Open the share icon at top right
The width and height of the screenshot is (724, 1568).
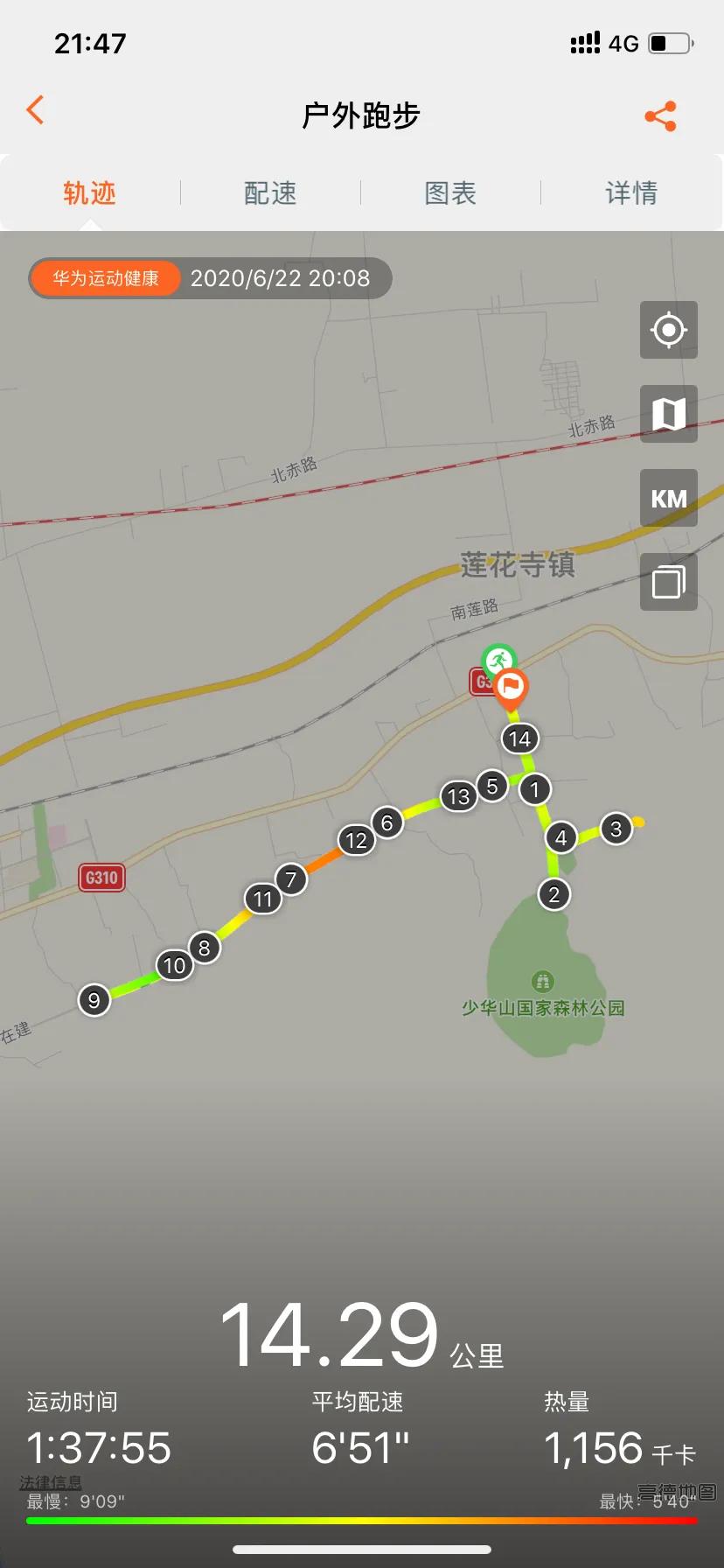pos(660,114)
